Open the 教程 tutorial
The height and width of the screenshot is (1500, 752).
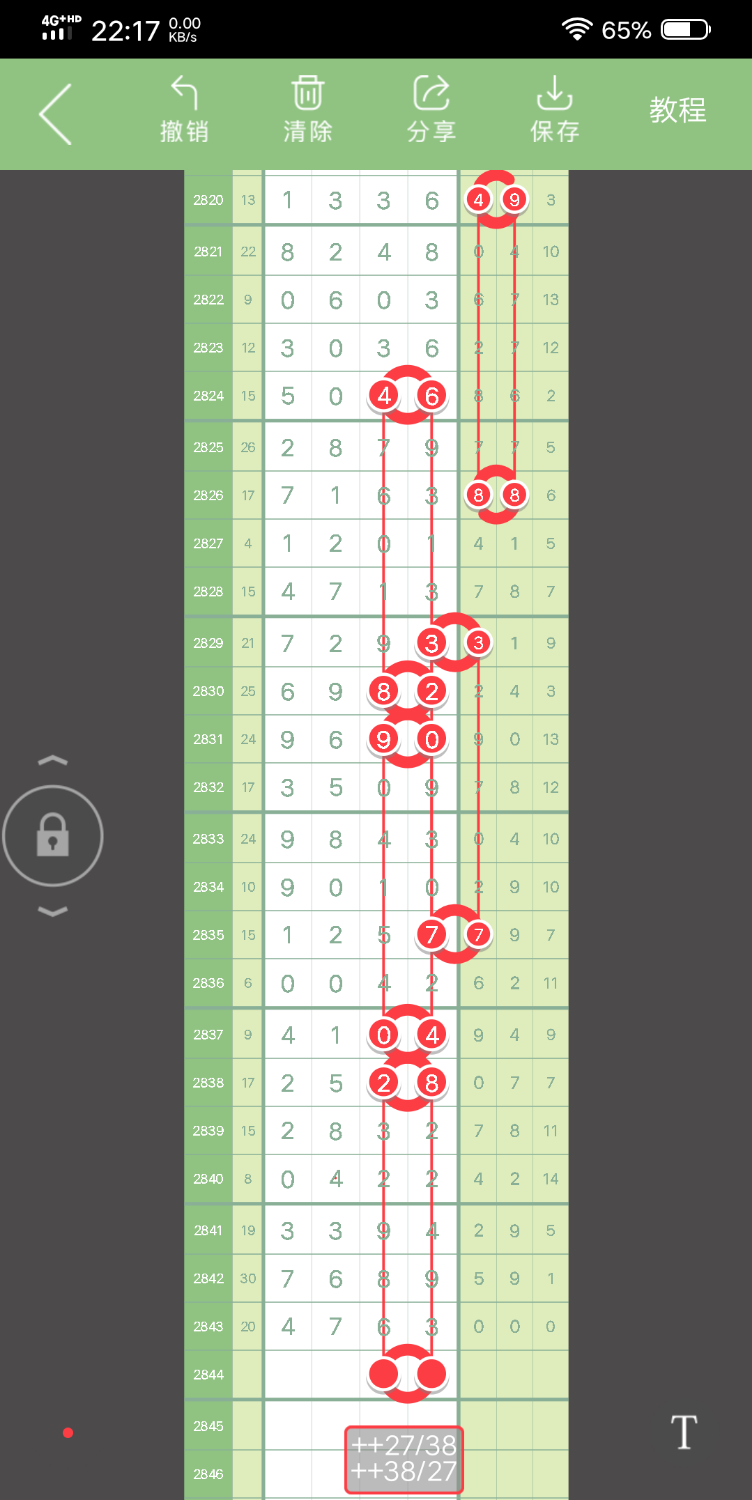[x=677, y=110]
